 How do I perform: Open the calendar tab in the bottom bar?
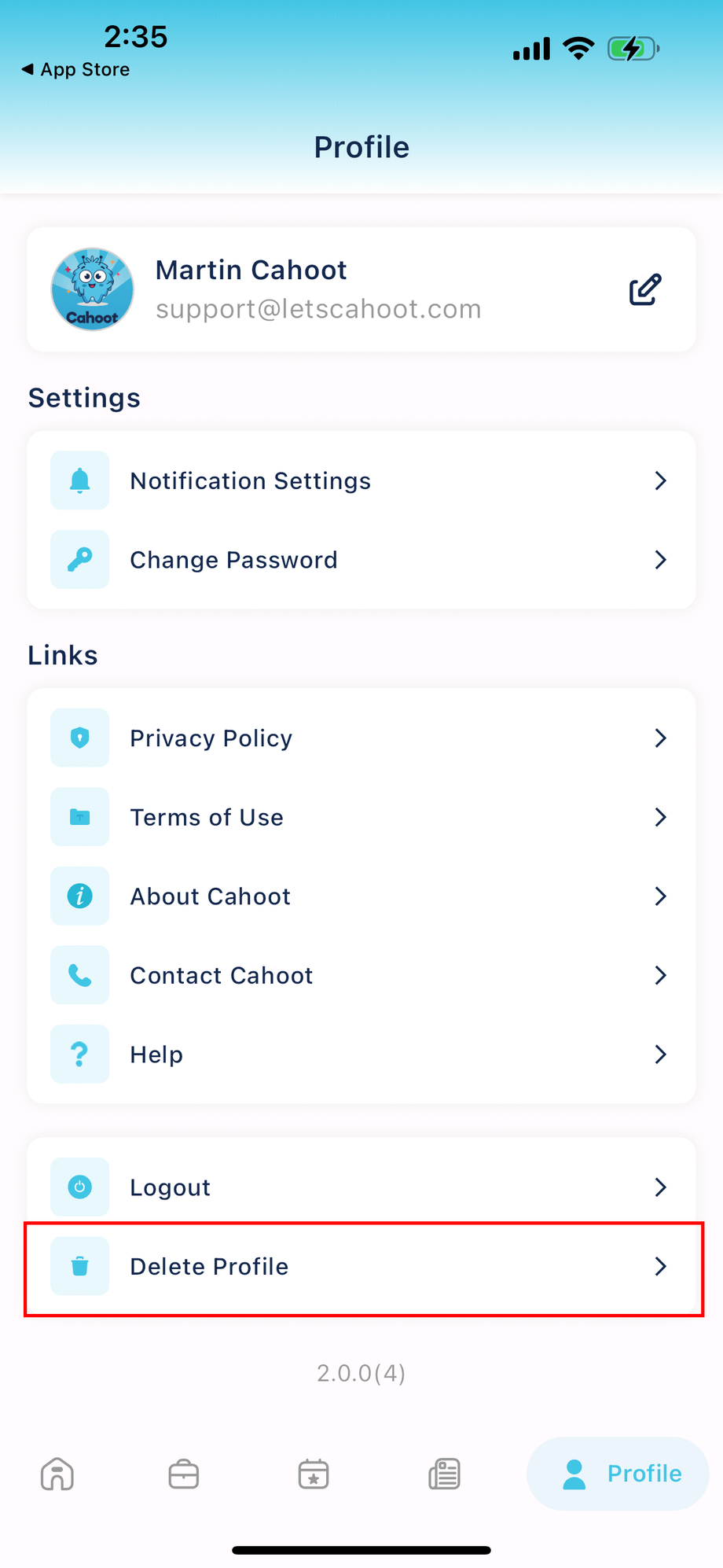[314, 1474]
